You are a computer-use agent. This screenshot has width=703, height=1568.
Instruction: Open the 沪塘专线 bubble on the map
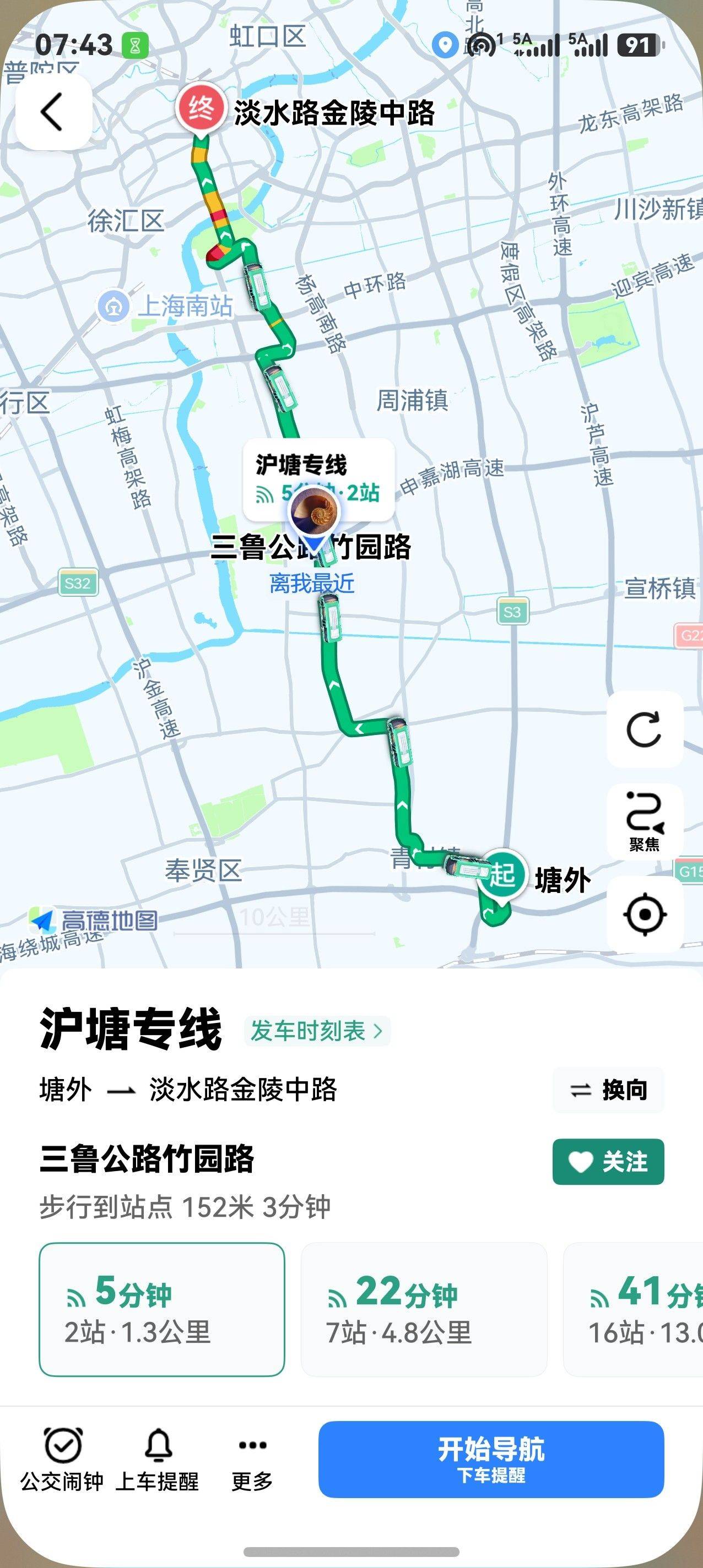[318, 478]
